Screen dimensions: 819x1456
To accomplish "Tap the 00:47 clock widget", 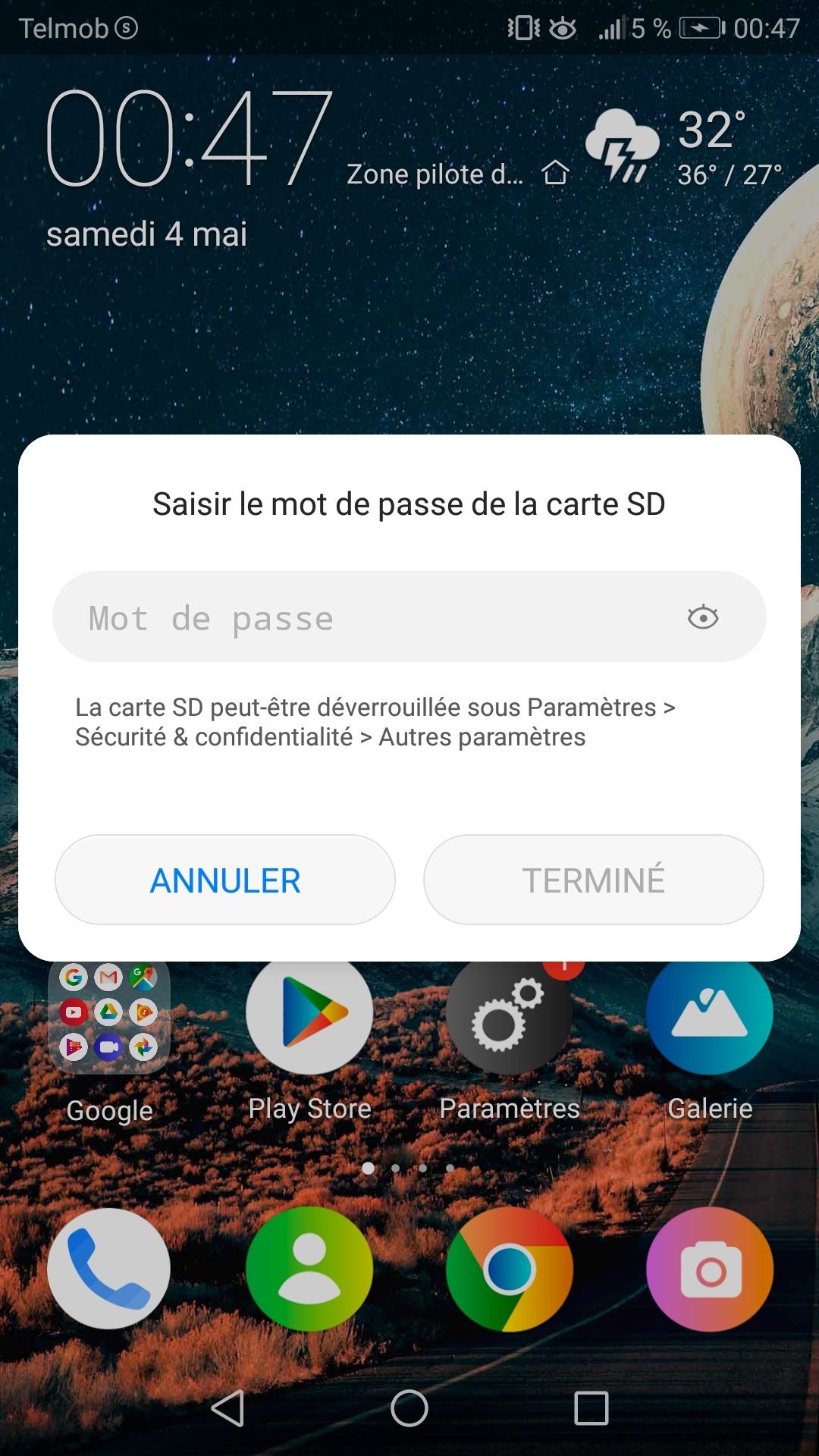I will (x=190, y=138).
